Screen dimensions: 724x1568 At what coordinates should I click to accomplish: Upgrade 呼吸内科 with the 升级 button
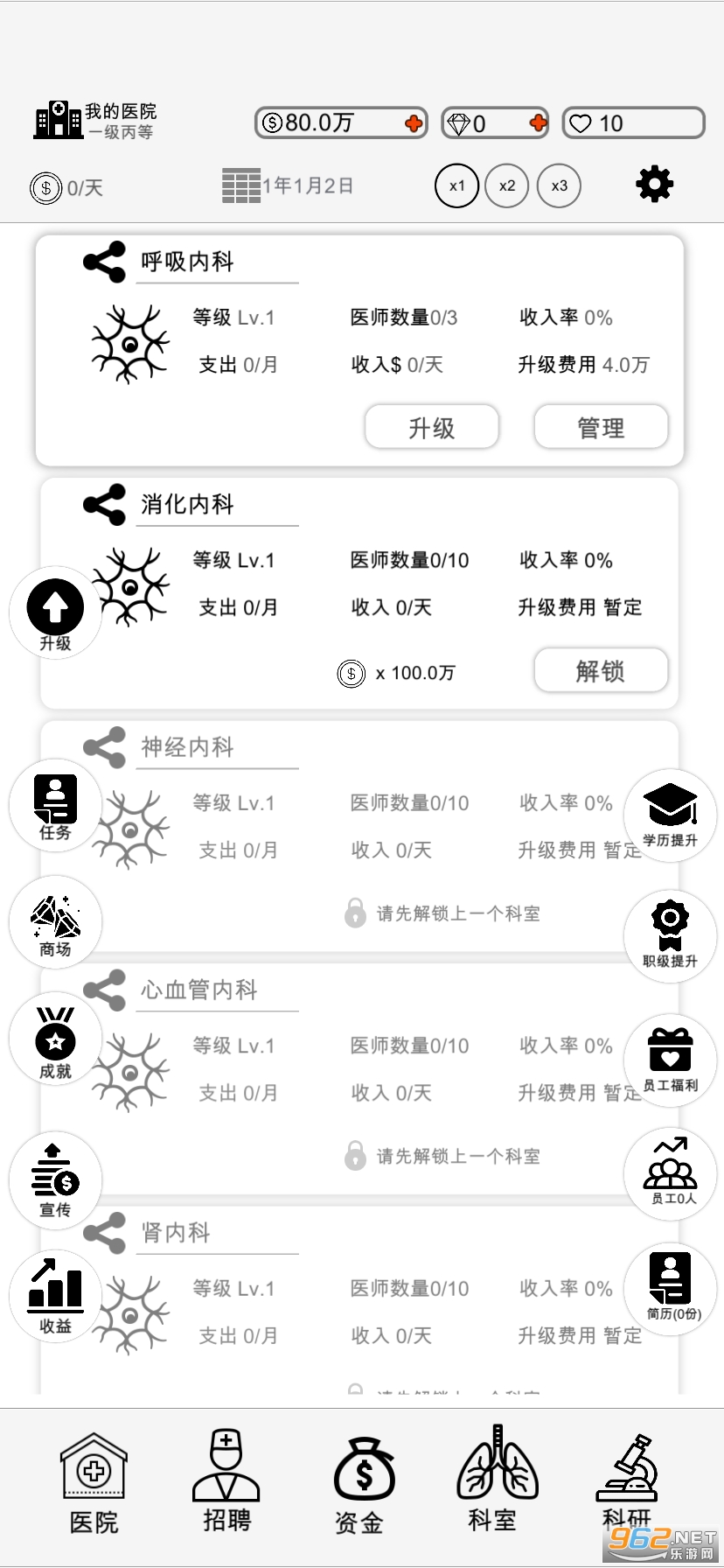coord(431,427)
